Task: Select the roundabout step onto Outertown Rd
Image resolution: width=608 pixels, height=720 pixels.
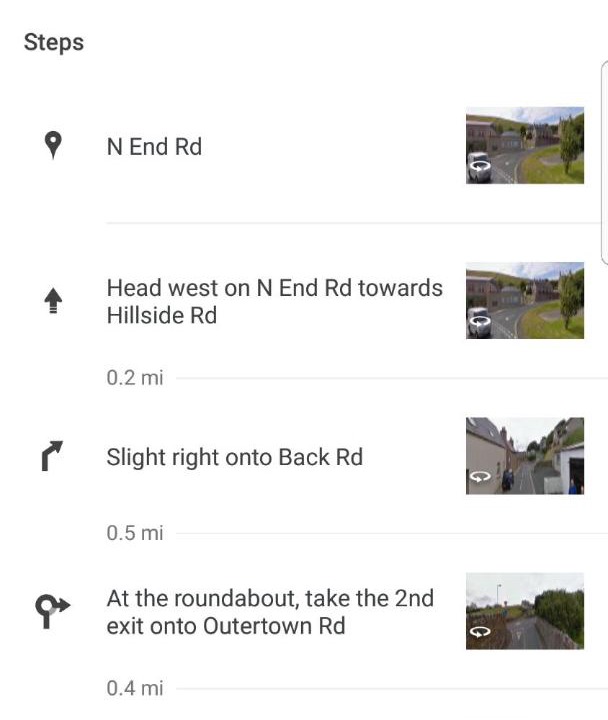Action: click(x=270, y=612)
